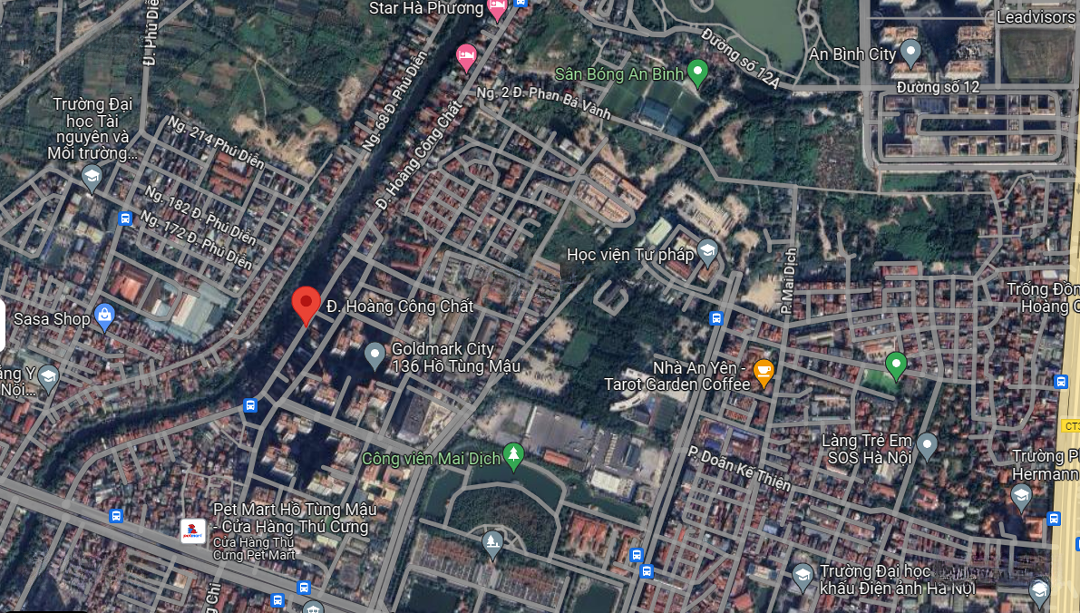Screen dimensions: 1080x613
Task: Tap the red pin on Đ. Hoàng Công Chất
Action: [x=306, y=303]
